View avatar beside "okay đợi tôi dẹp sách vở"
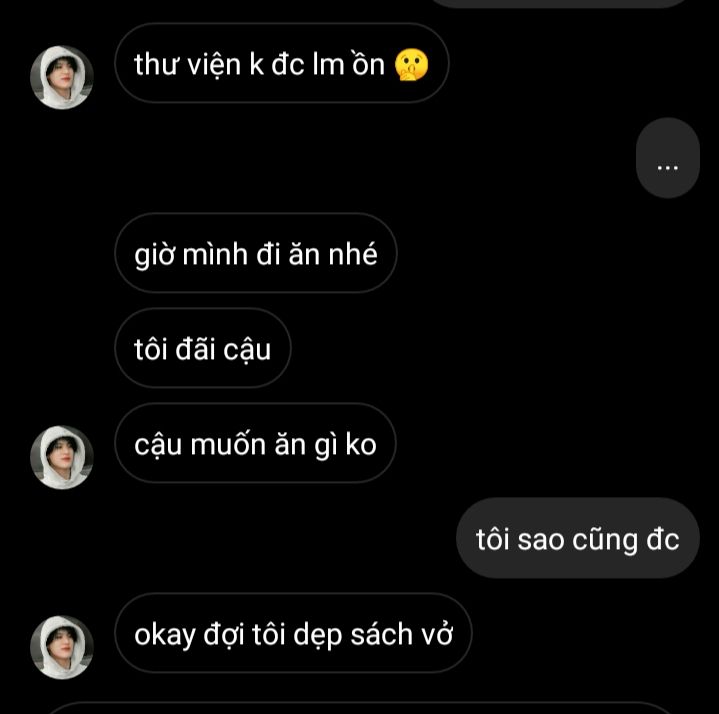The width and height of the screenshot is (719, 714). [x=62, y=647]
